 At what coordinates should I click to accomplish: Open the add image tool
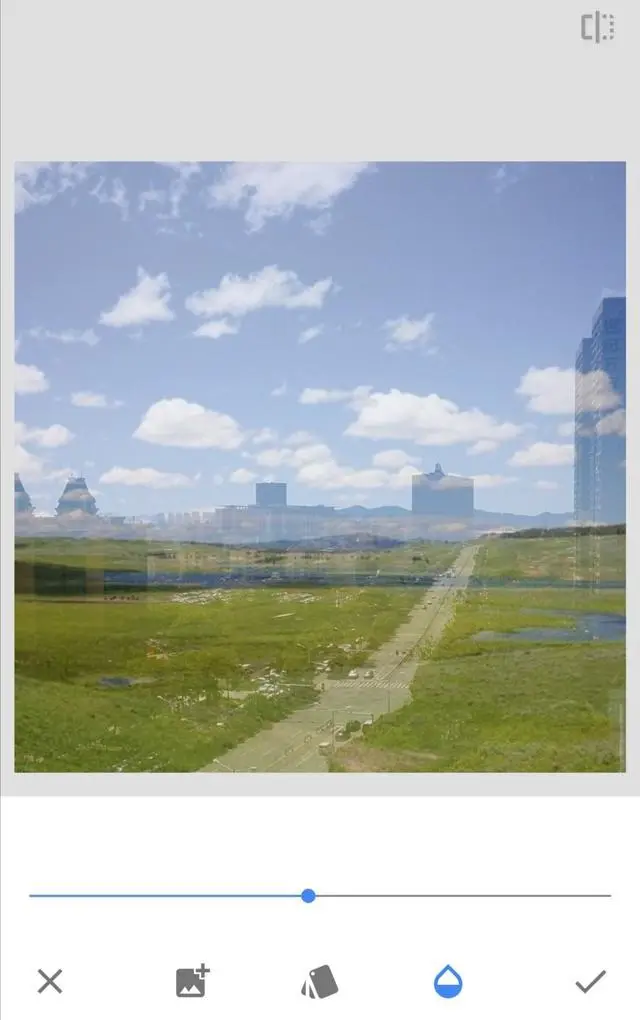(x=192, y=981)
